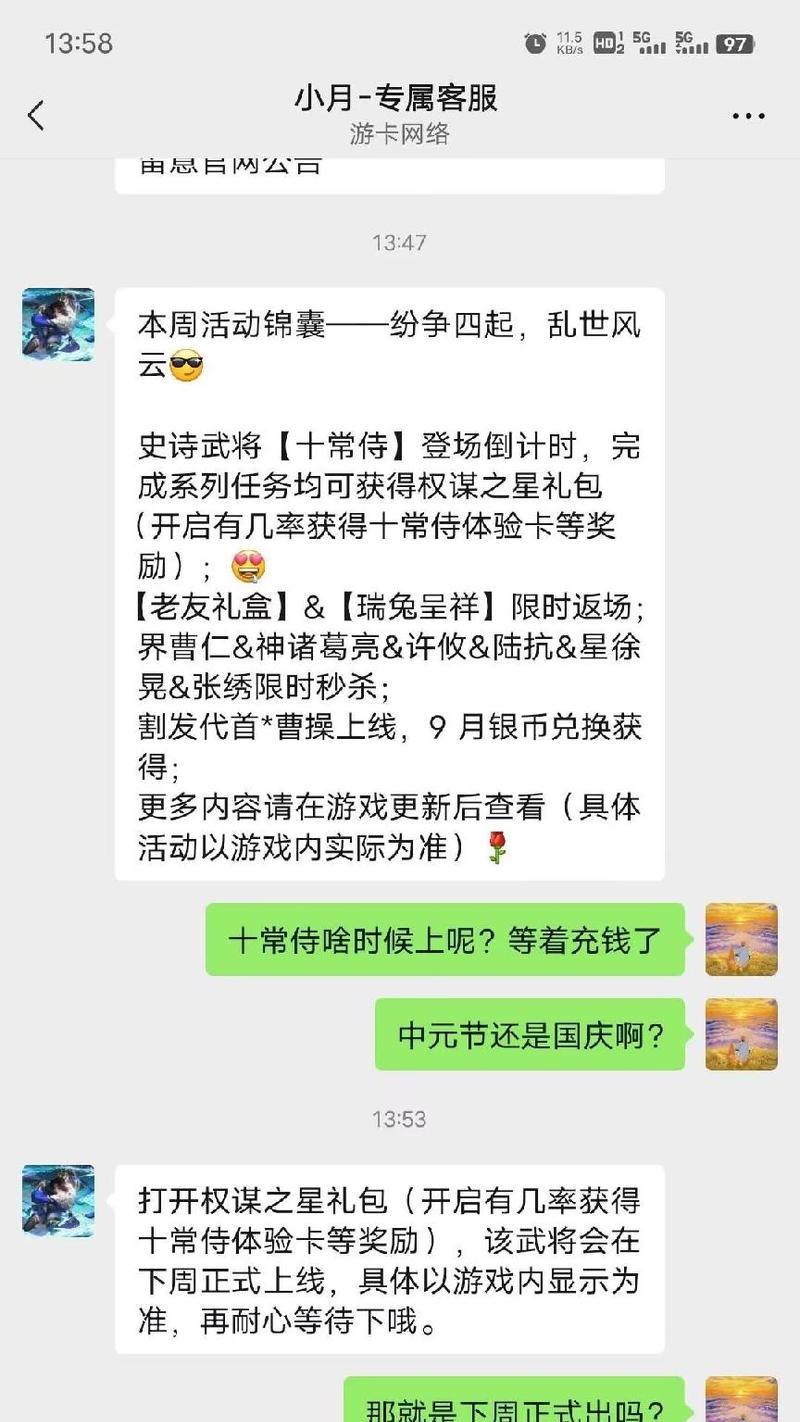The height and width of the screenshot is (1422, 800).
Task: Go back from the 小月-专属客服 chat
Action: coord(36,116)
